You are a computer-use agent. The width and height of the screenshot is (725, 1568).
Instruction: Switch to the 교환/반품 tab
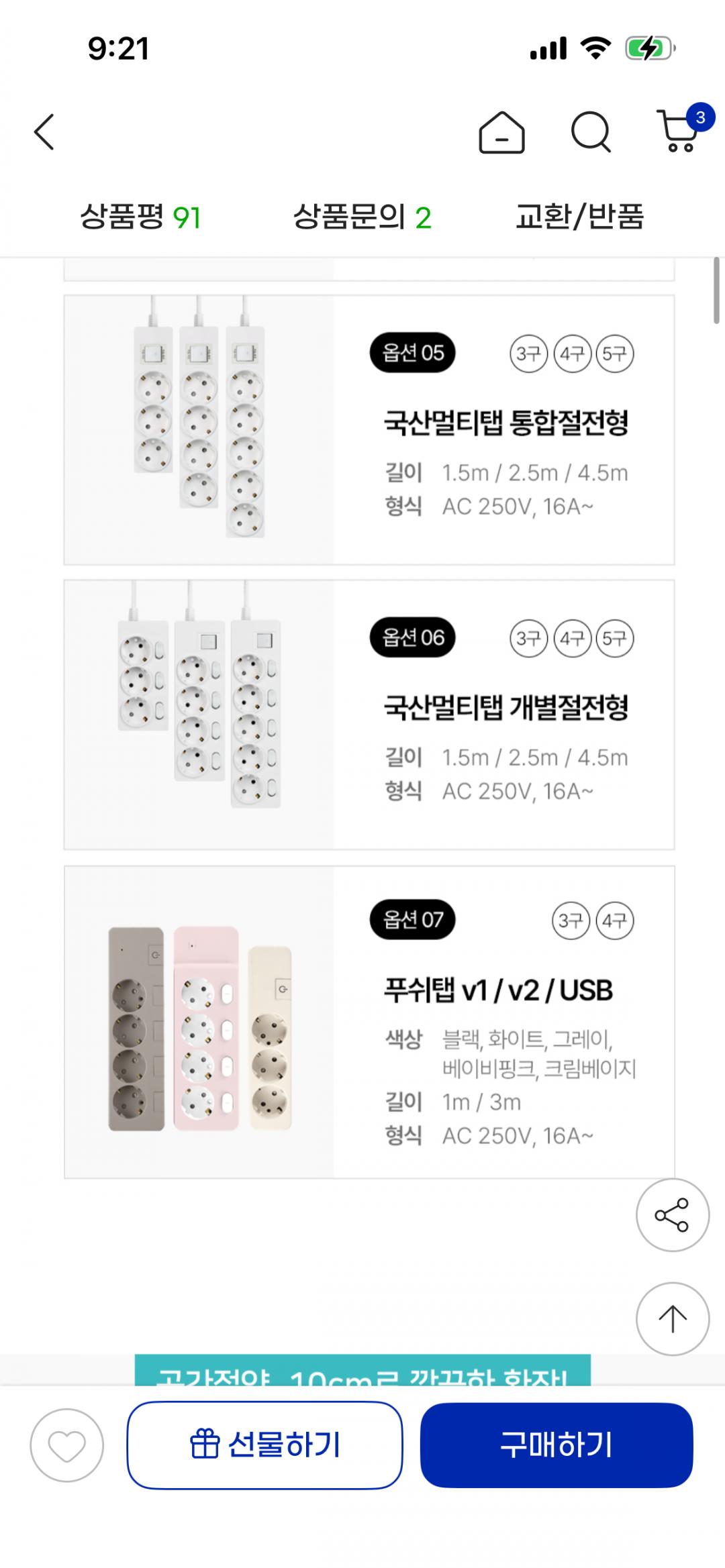[579, 217]
